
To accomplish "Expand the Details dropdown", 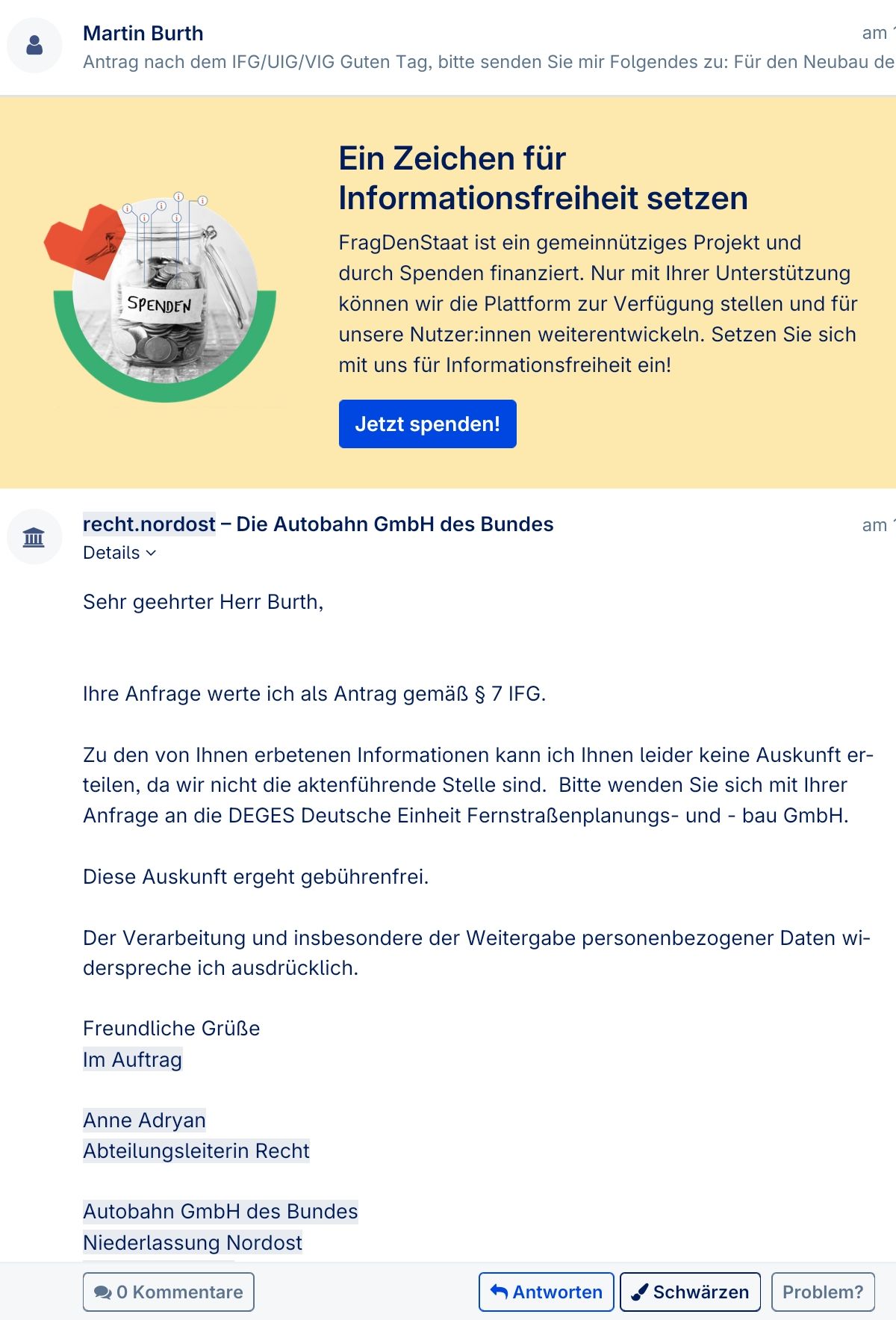I will (x=119, y=553).
